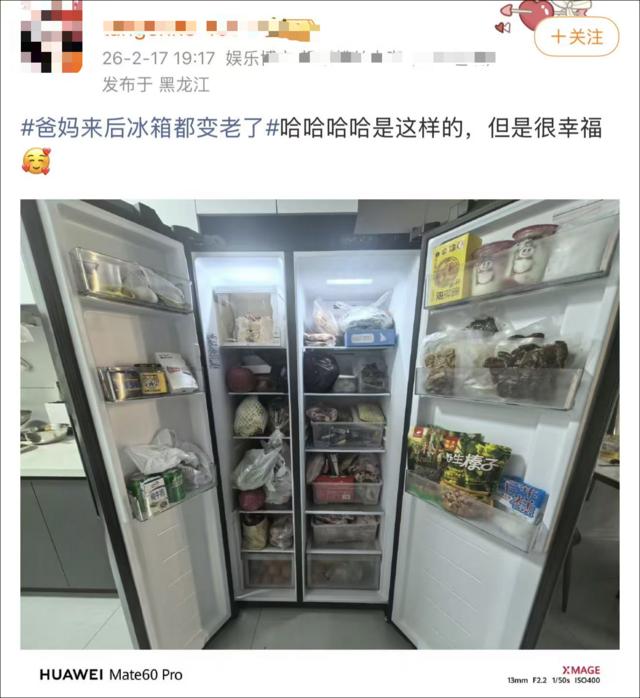Follow this user with the +关注 button

[576, 38]
